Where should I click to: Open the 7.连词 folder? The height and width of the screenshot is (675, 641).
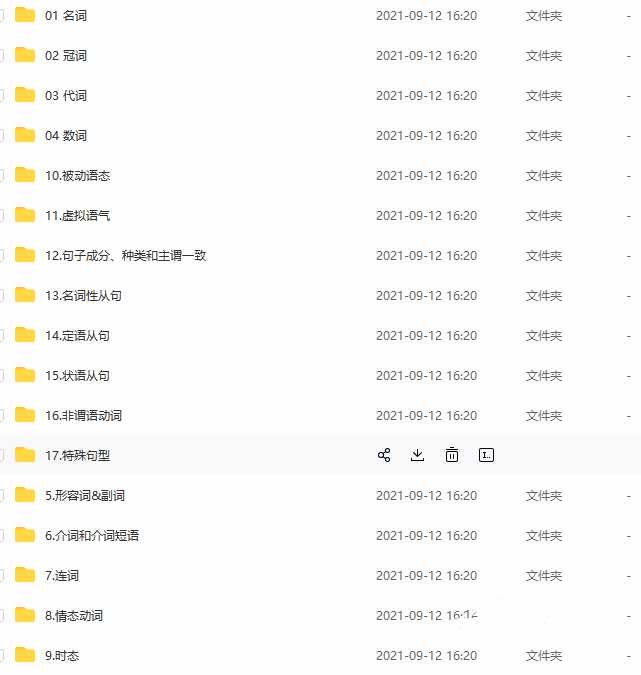pyautogui.click(x=62, y=576)
